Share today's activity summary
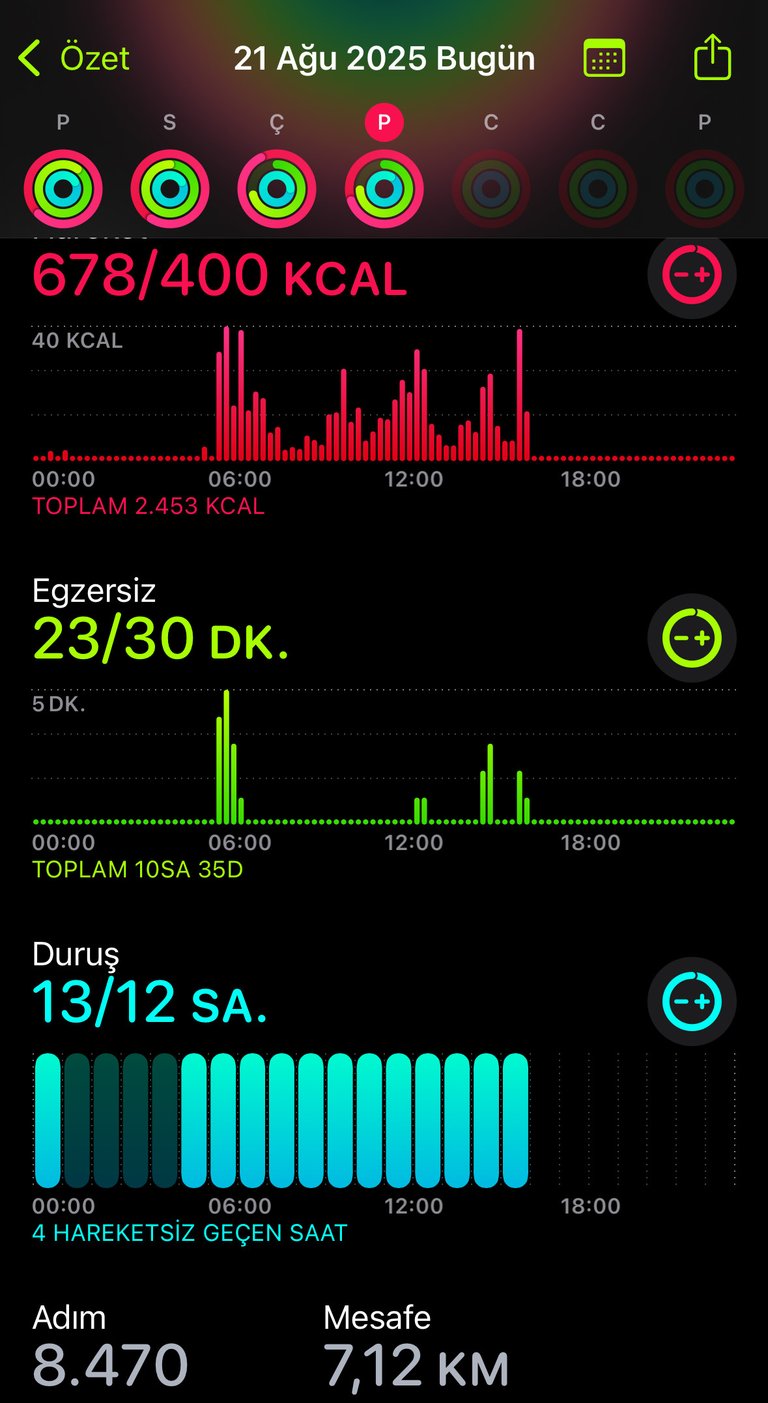768x1403 pixels. click(x=712, y=56)
